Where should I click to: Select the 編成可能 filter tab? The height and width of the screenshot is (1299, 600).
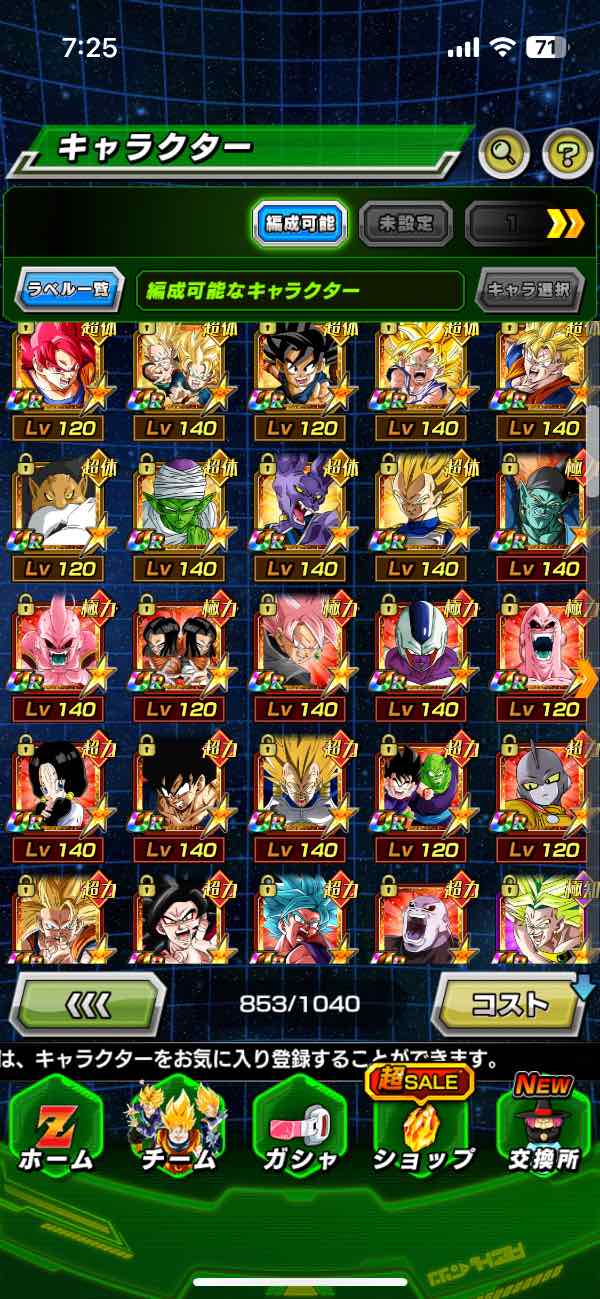(x=299, y=224)
